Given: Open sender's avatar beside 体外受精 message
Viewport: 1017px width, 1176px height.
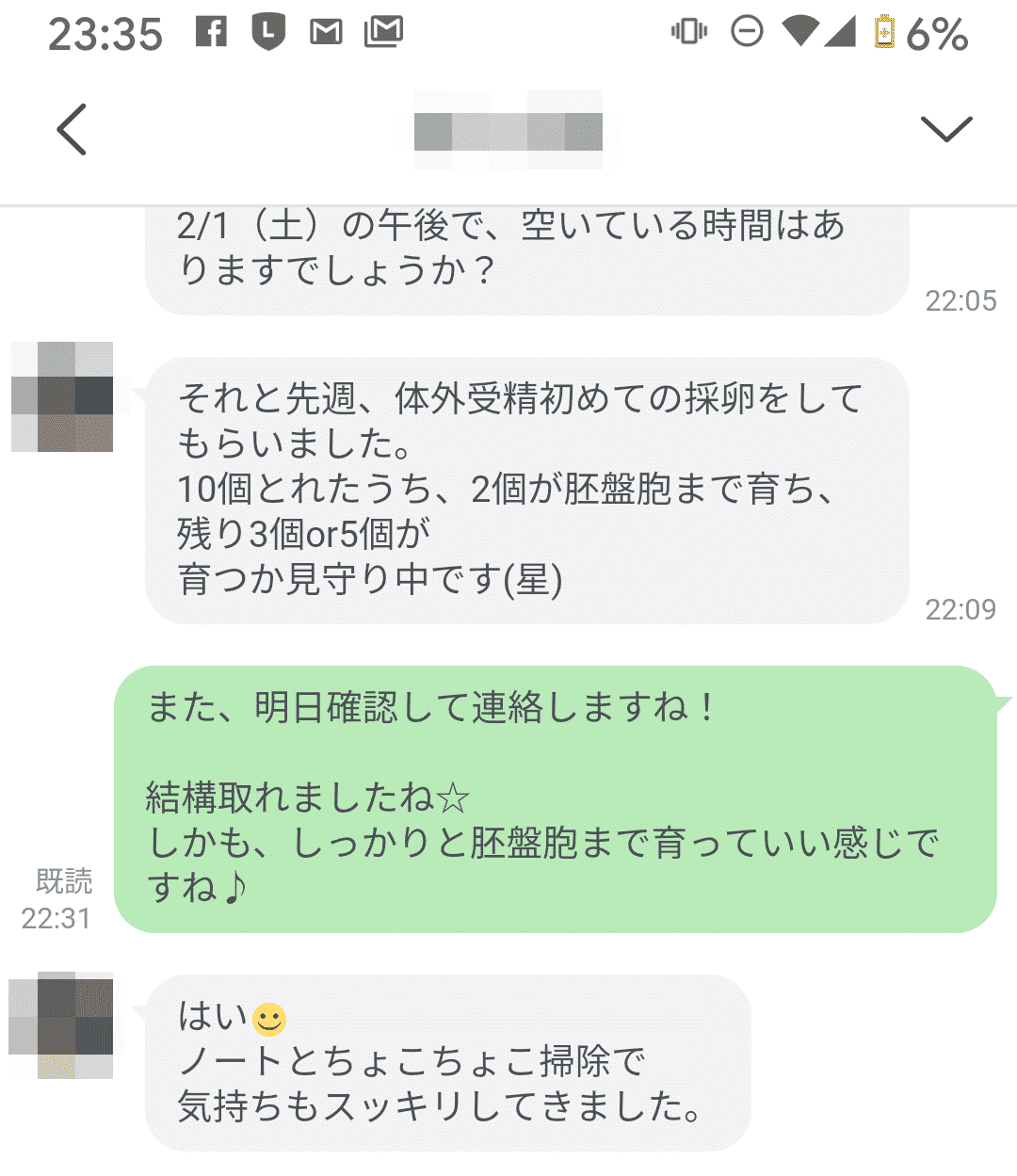Looking at the screenshot, I should click(x=62, y=396).
